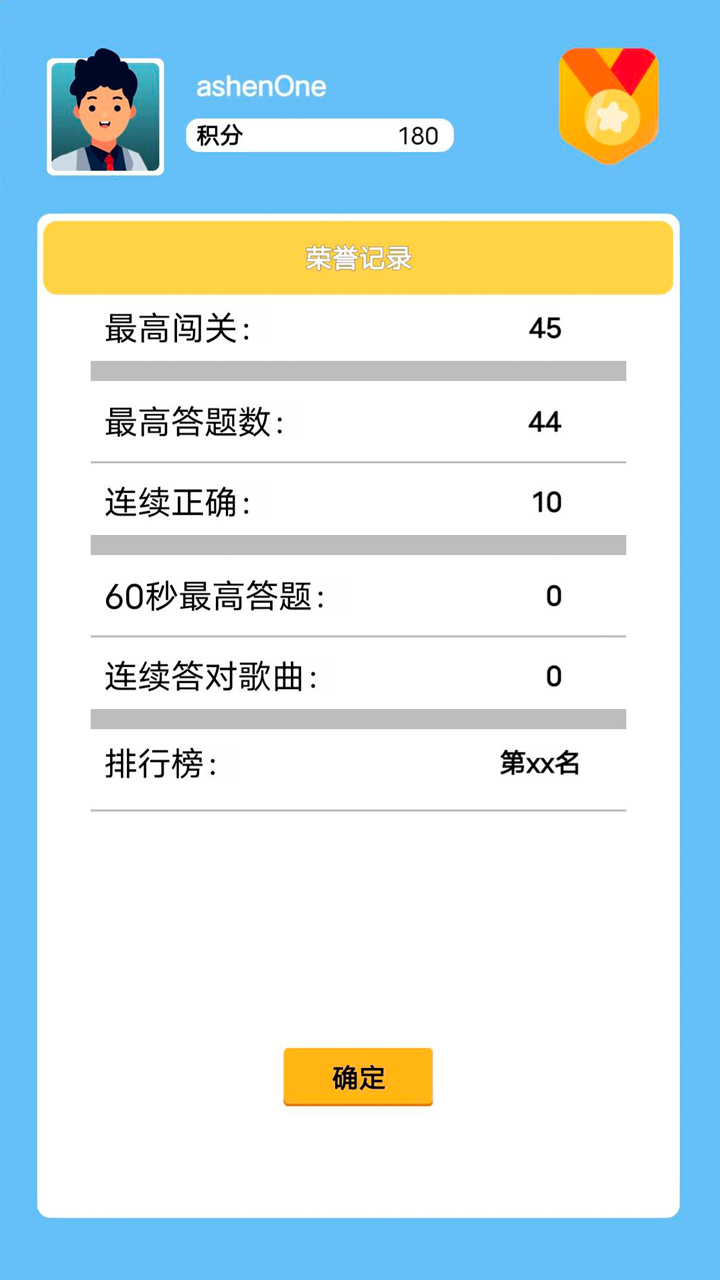
Task: Click the 第xx名 ranking text
Action: pos(540,762)
